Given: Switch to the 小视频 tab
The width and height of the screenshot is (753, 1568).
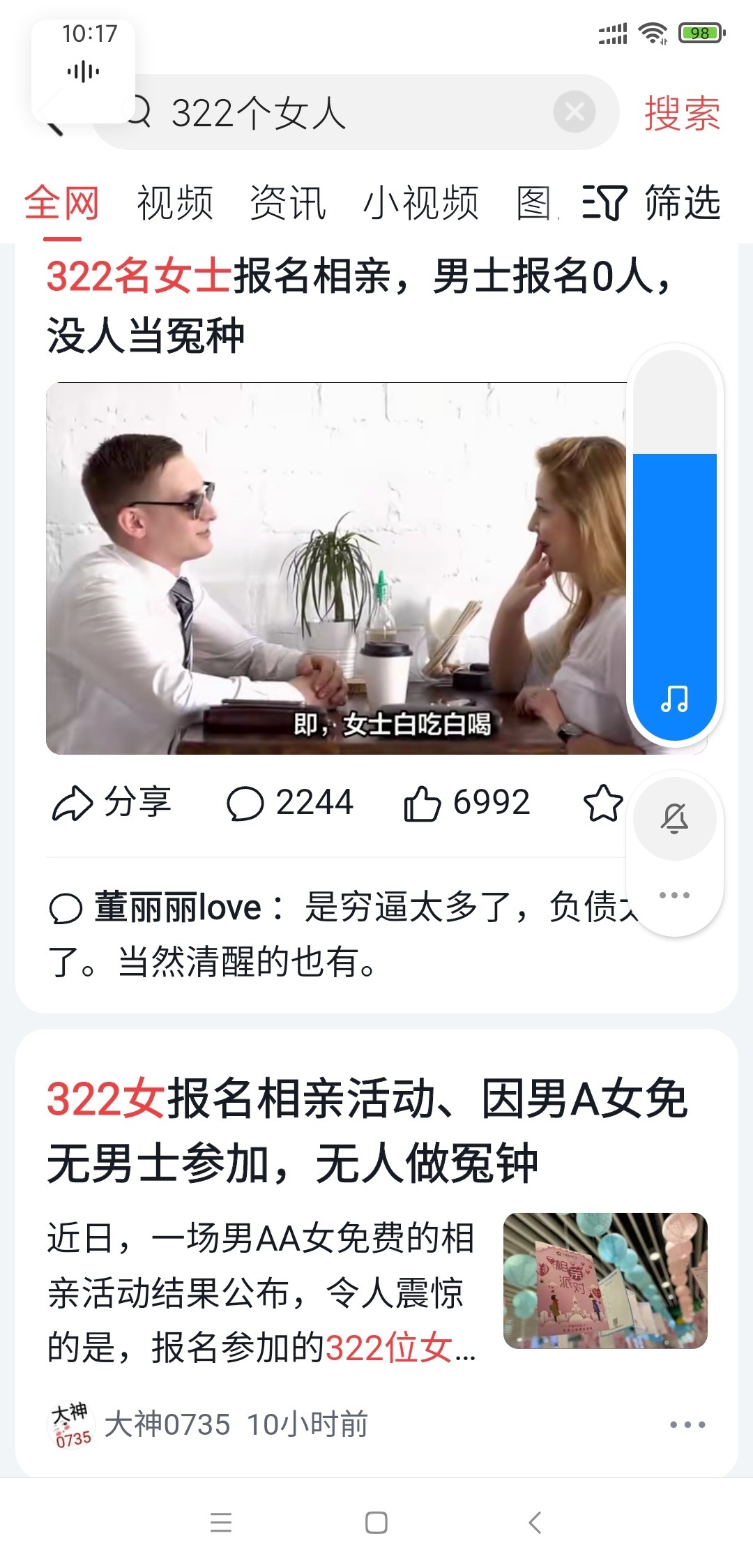Looking at the screenshot, I should 420,204.
